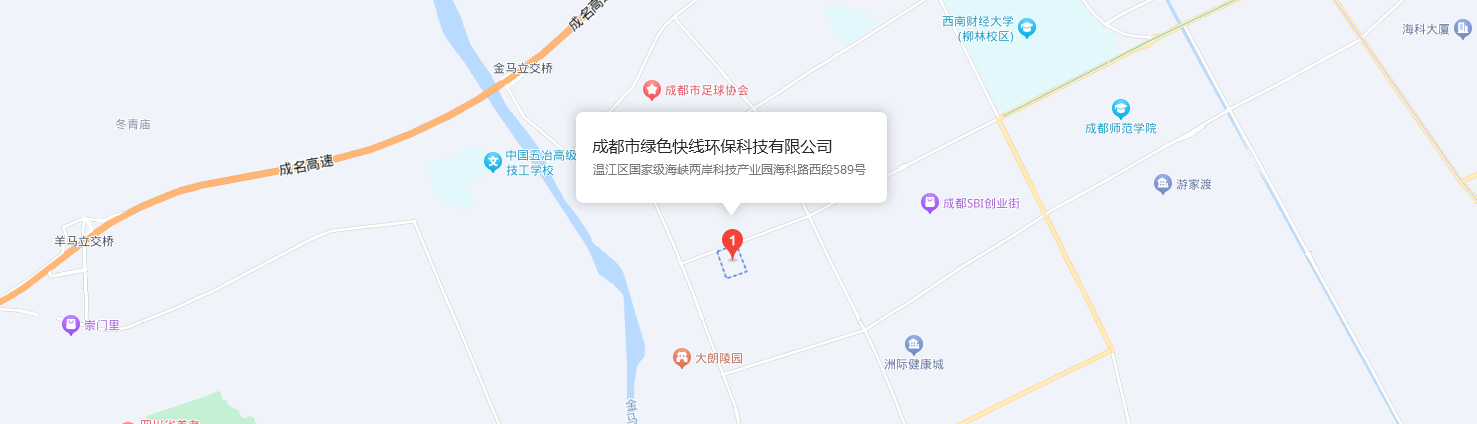Image resolution: width=1477 pixels, height=424 pixels.
Task: Select the 中国五冶高级技工学校 marker
Action: coord(492,161)
